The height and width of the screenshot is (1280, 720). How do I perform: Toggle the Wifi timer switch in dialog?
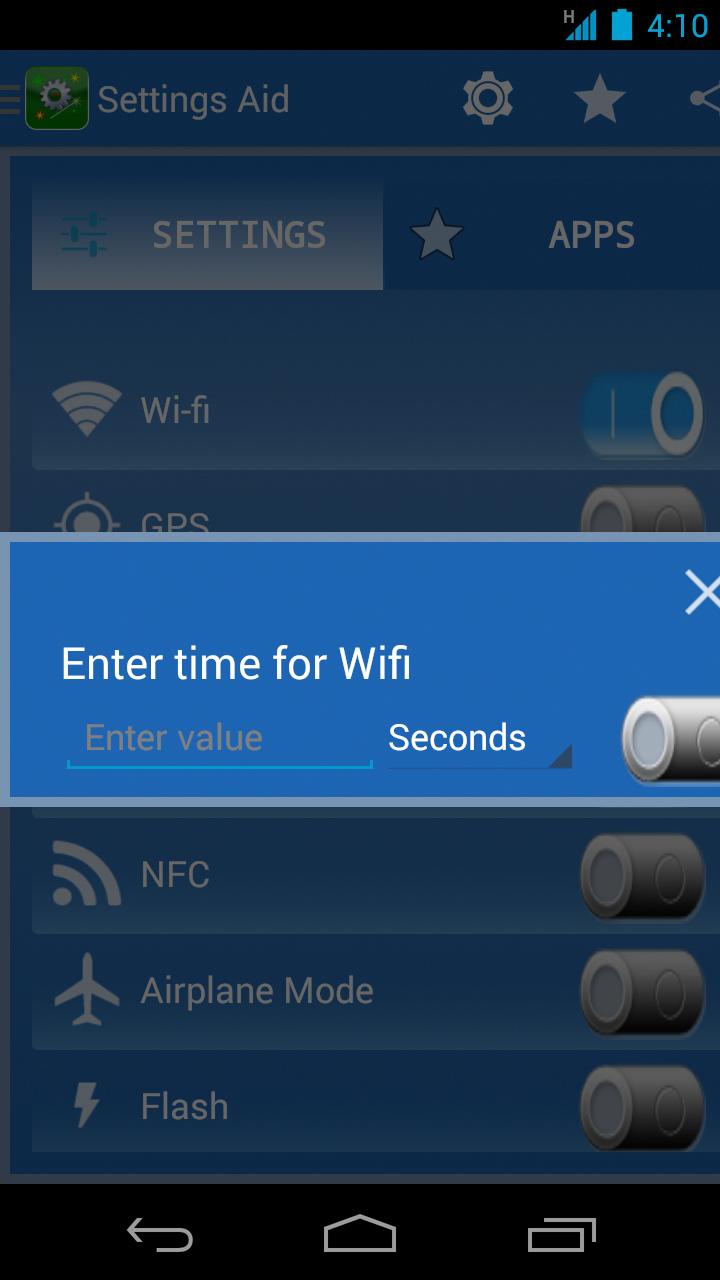pos(672,740)
